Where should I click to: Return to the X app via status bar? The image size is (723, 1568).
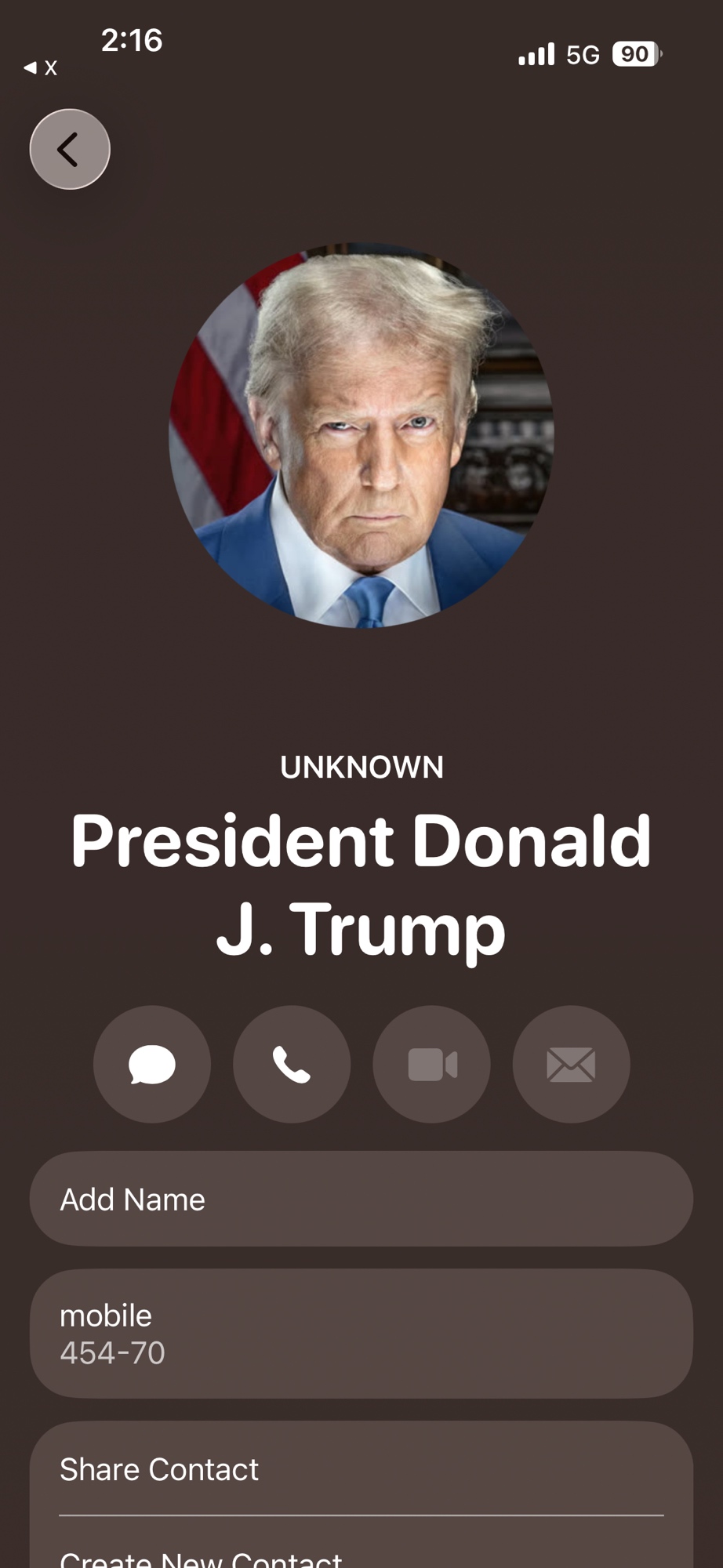[41, 67]
